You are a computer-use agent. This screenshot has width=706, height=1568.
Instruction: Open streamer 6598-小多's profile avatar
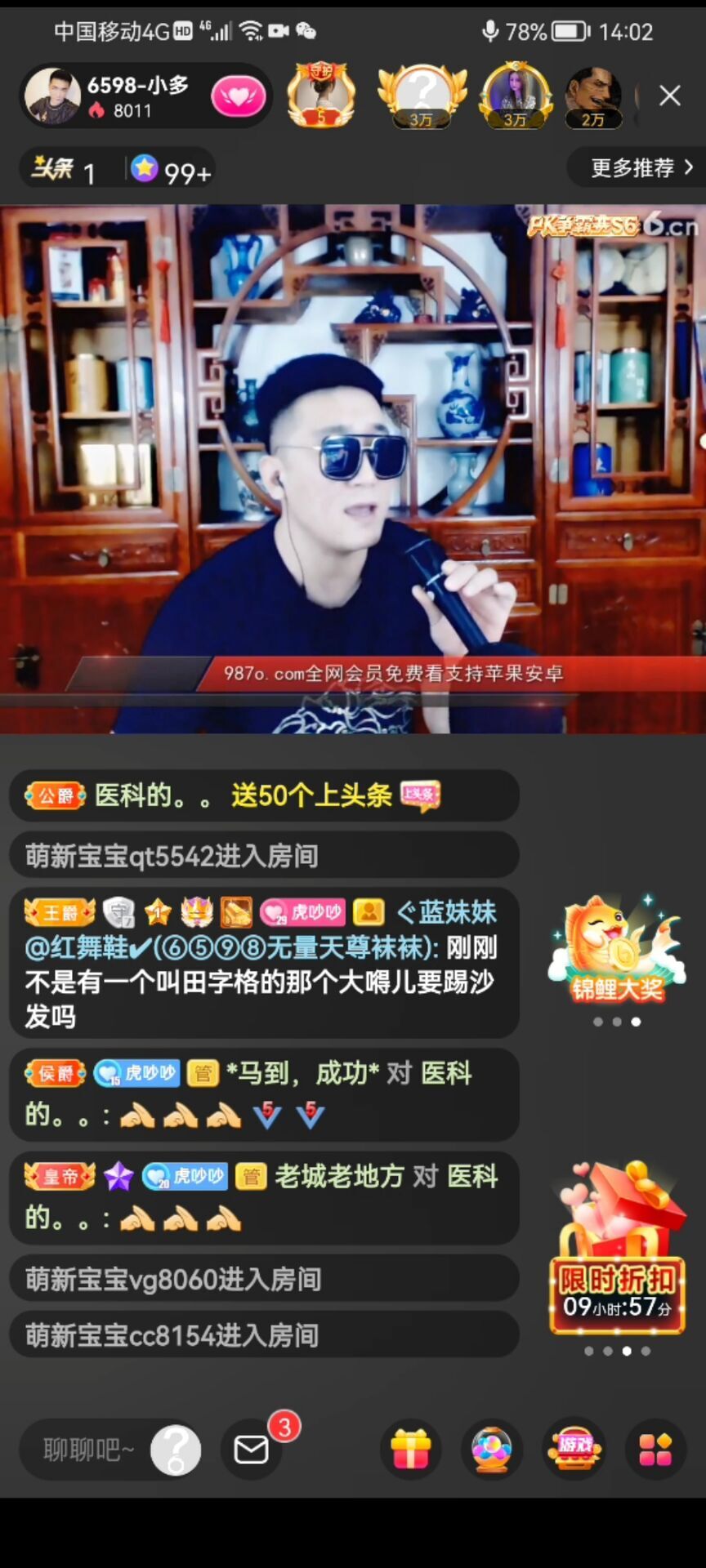point(53,96)
